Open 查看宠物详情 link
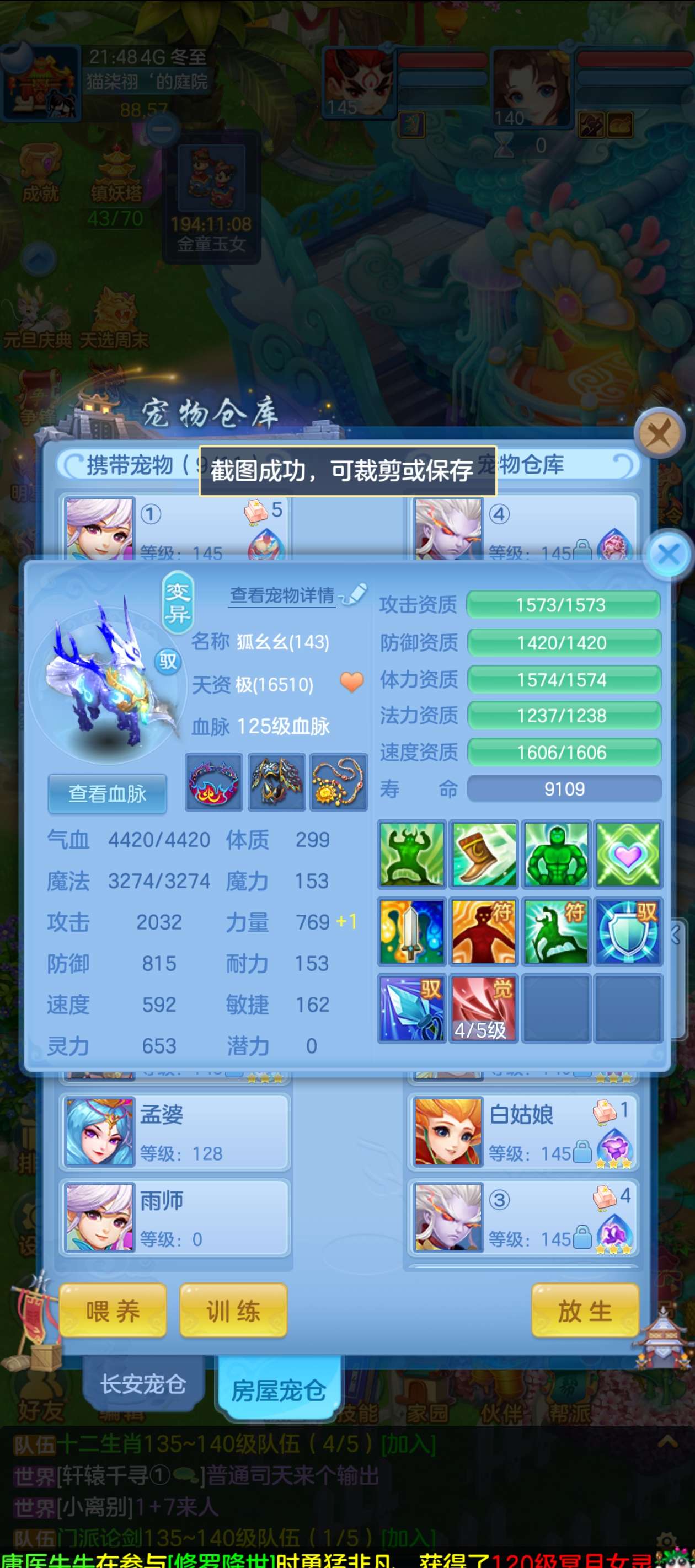 [282, 595]
